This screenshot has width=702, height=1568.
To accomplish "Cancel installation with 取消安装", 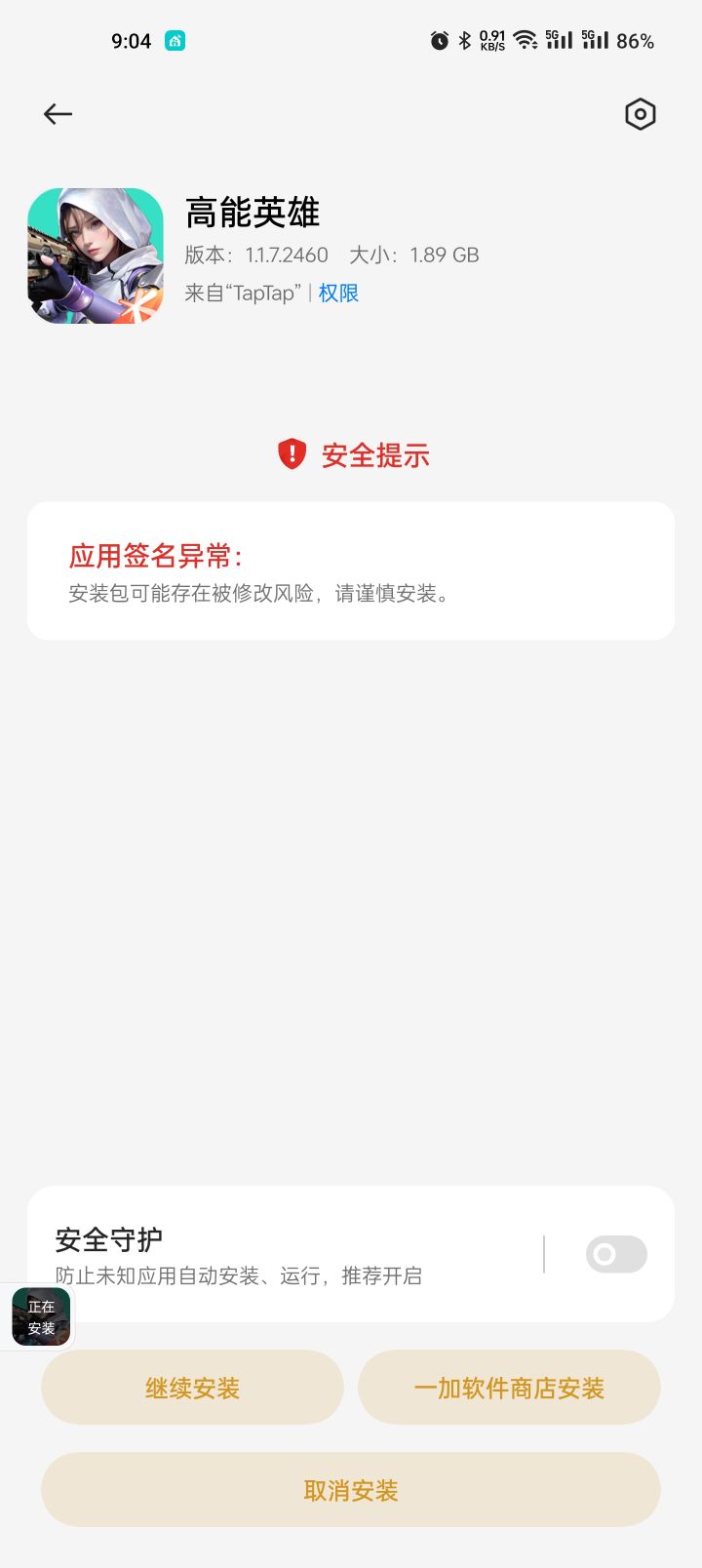I will coord(349,1489).
